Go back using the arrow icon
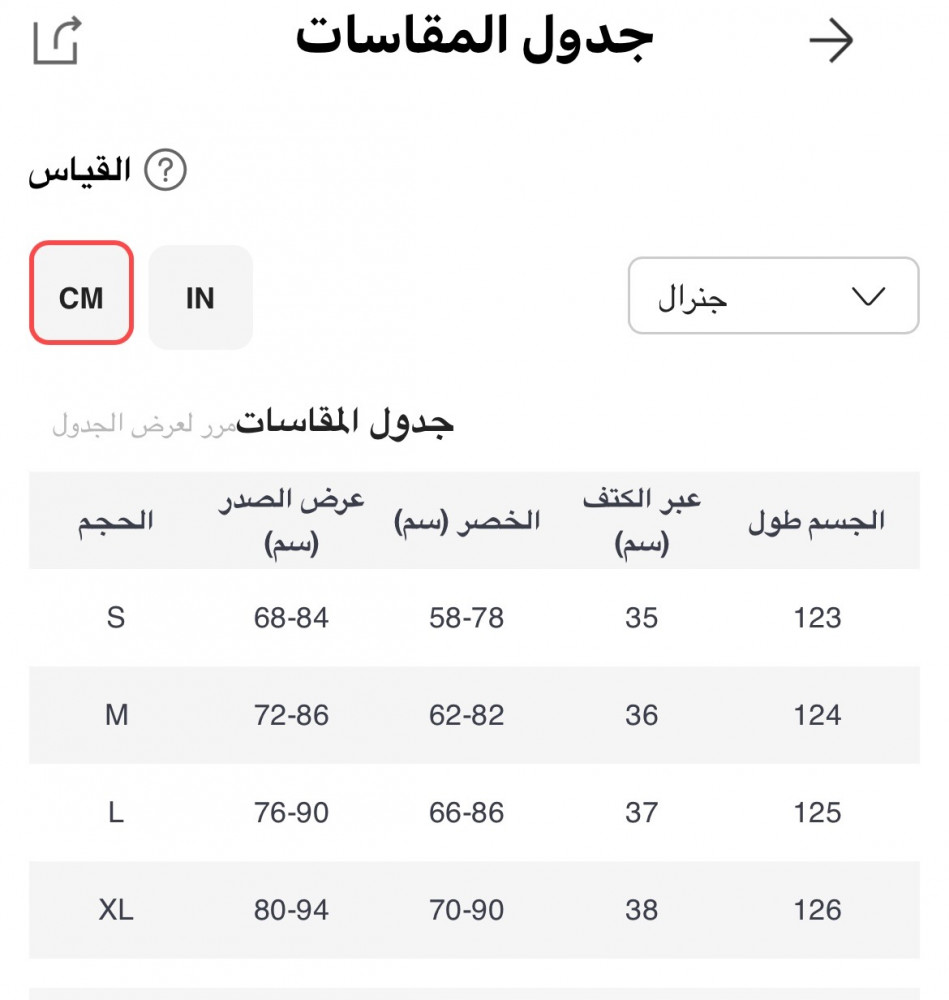 coord(831,41)
